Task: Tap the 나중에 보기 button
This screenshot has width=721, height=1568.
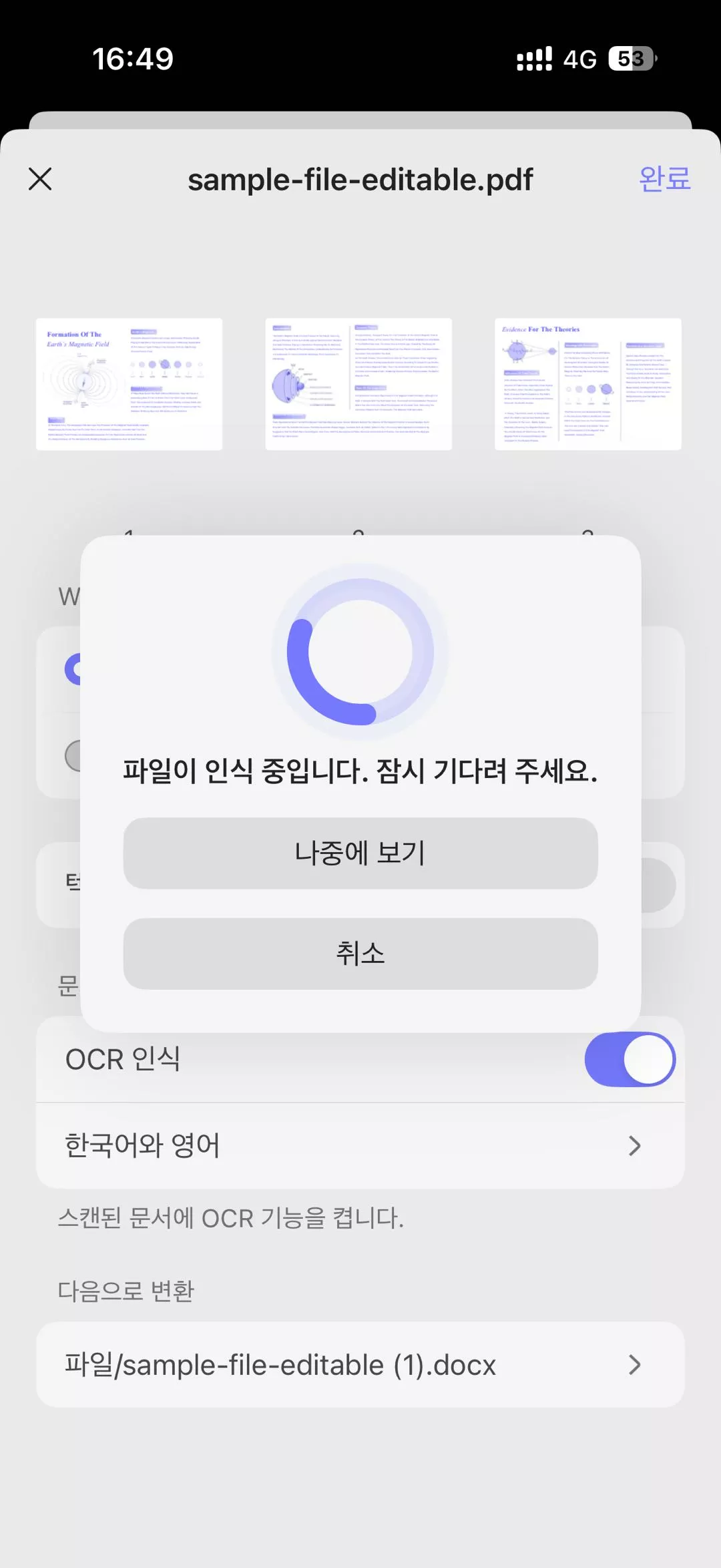Action: [360, 853]
